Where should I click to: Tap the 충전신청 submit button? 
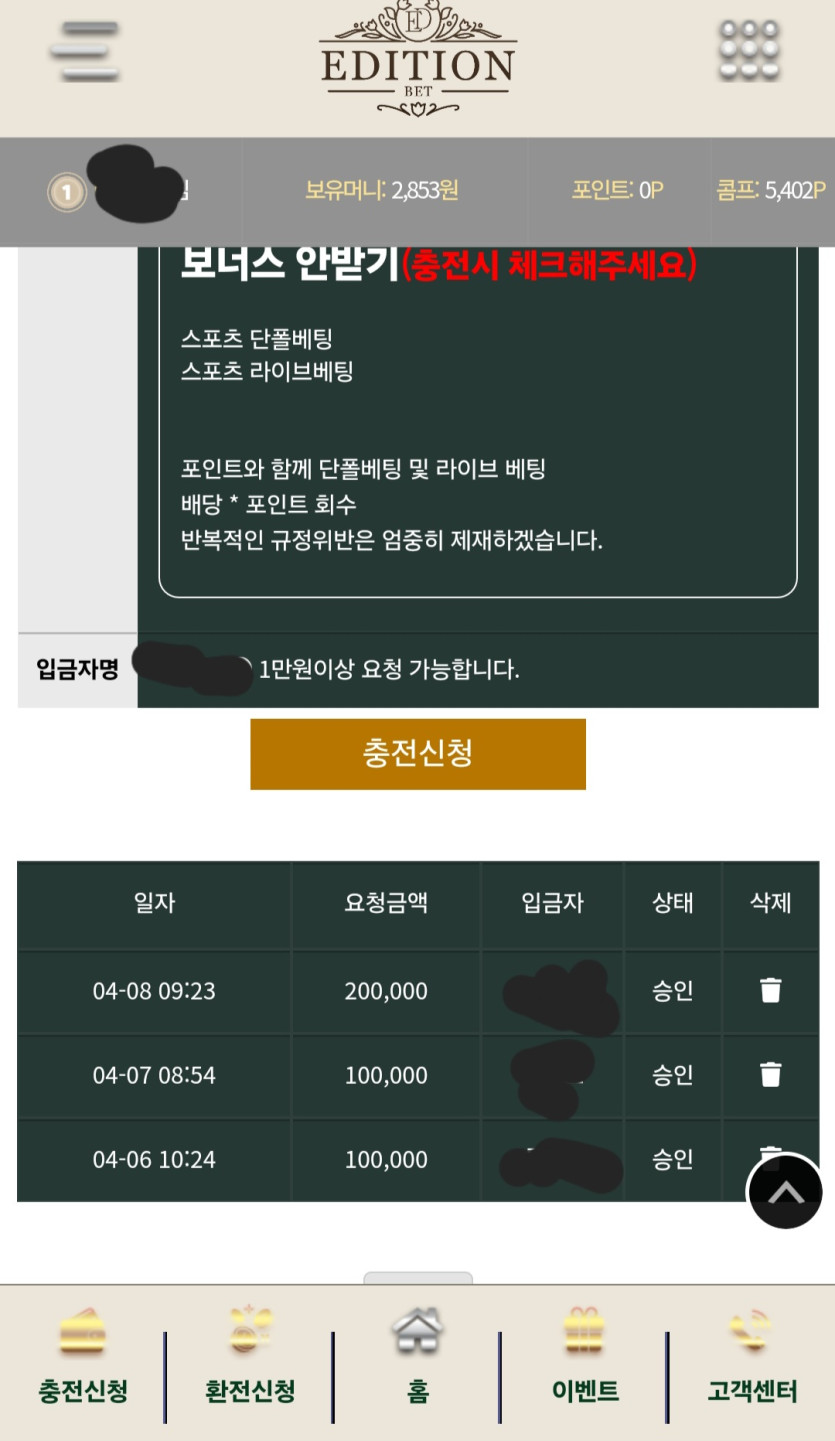[x=418, y=754]
